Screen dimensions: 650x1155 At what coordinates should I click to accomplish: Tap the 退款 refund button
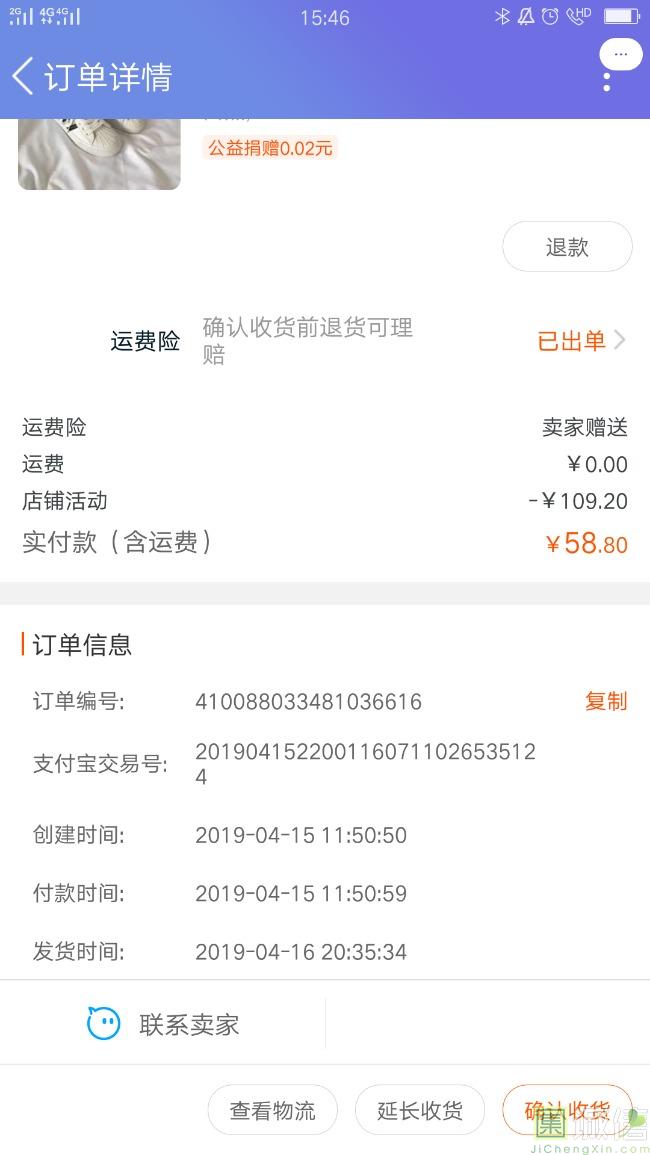[567, 247]
